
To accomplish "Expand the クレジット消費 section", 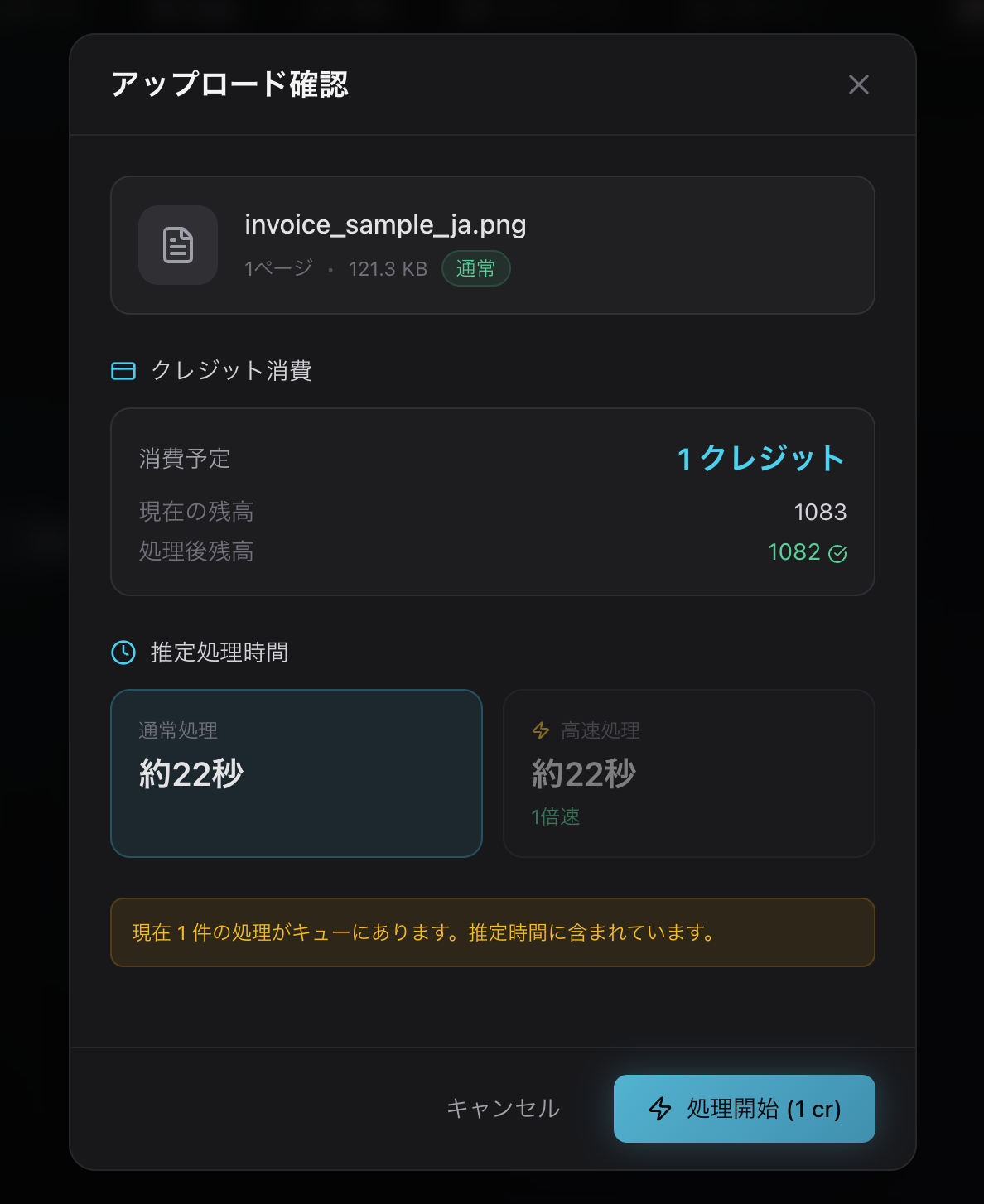I will point(233,370).
